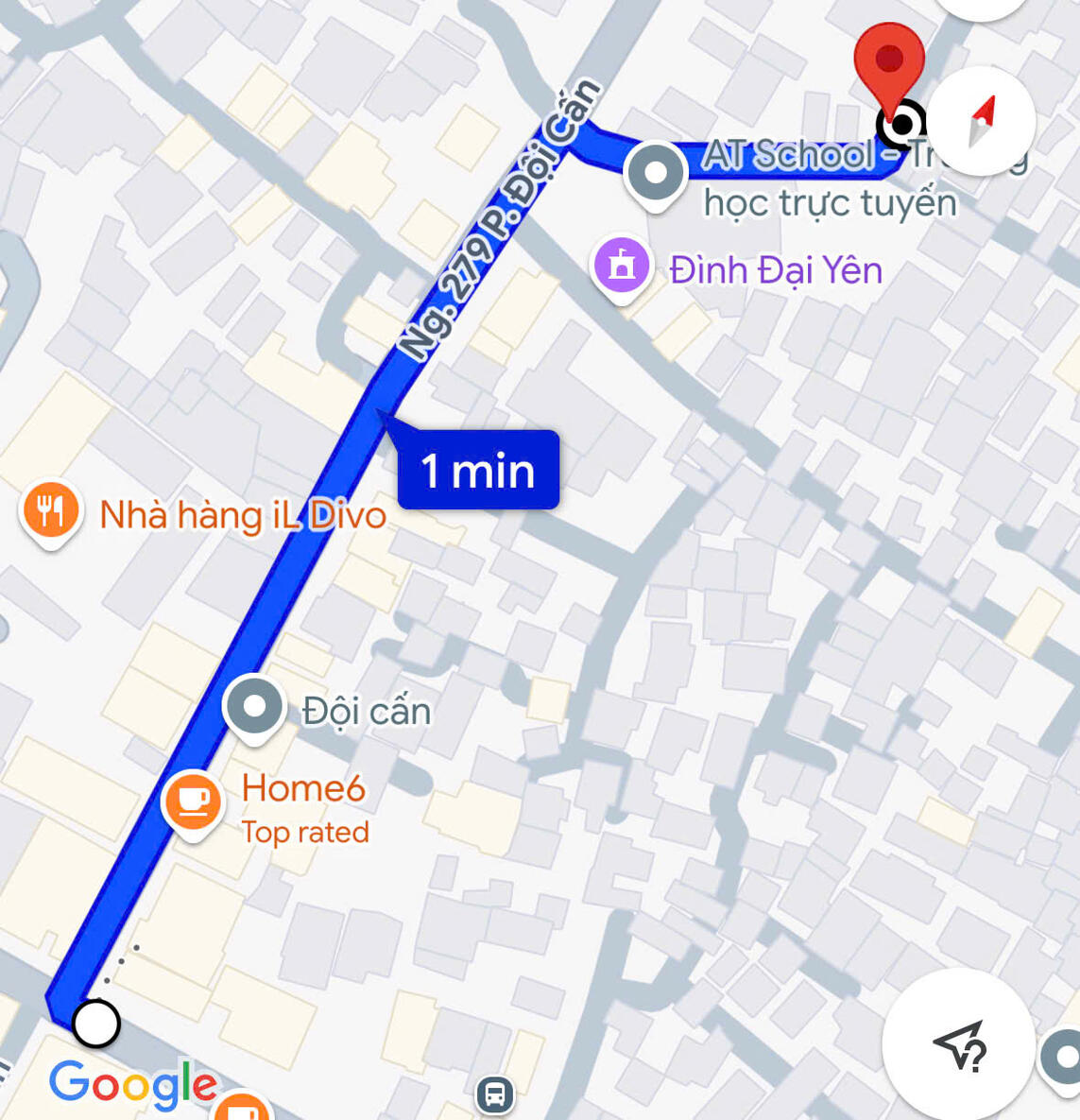
Task: Select the 1 min route label
Action: (x=478, y=470)
